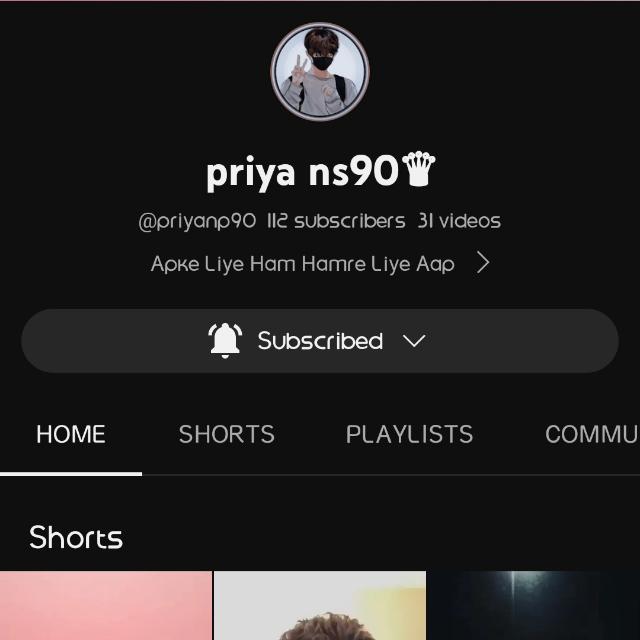The width and height of the screenshot is (640, 640).
Task: Play the middle Shorts video
Action: pos(320,606)
